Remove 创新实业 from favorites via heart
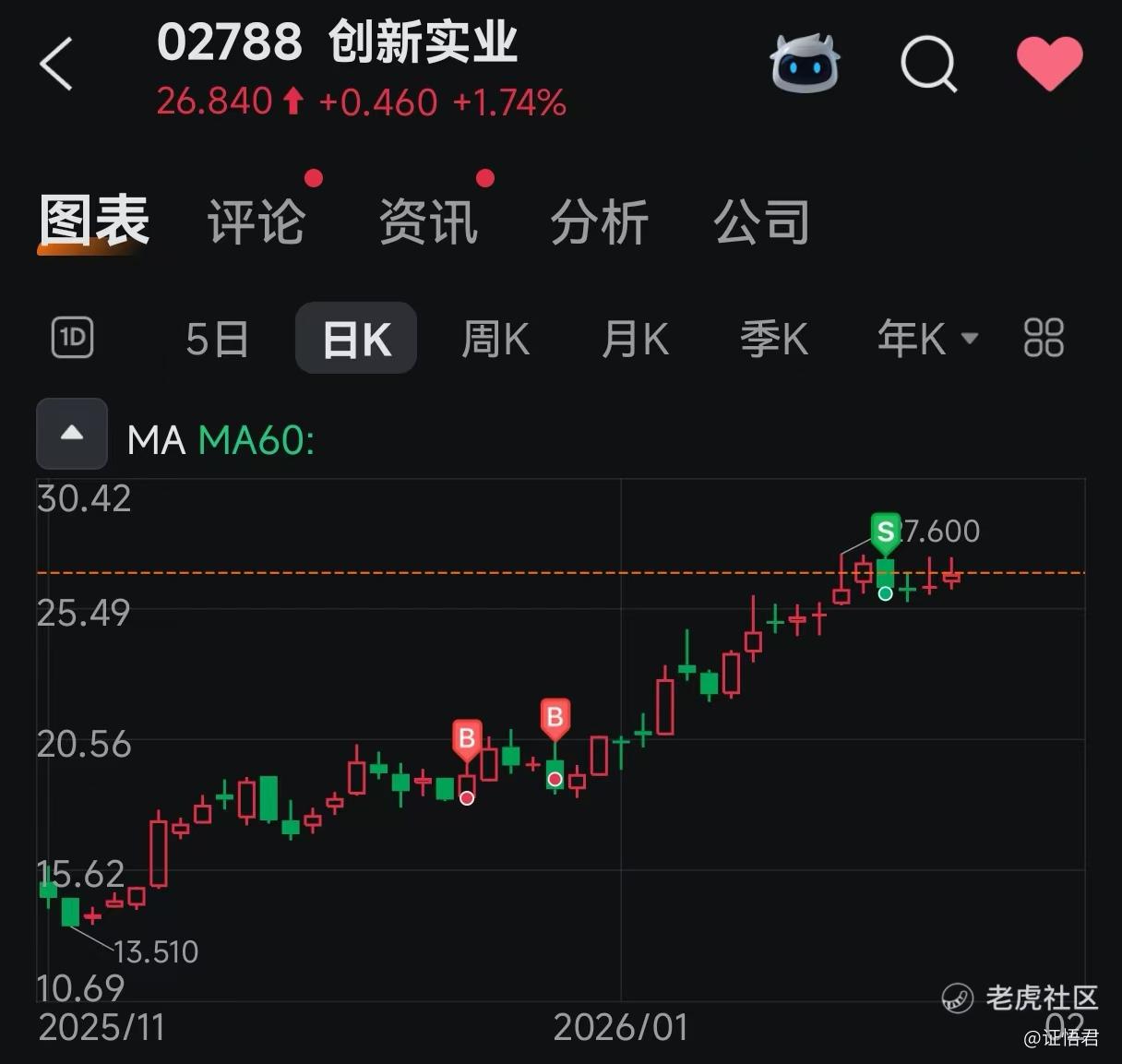The height and width of the screenshot is (1064, 1122). 1049,64
